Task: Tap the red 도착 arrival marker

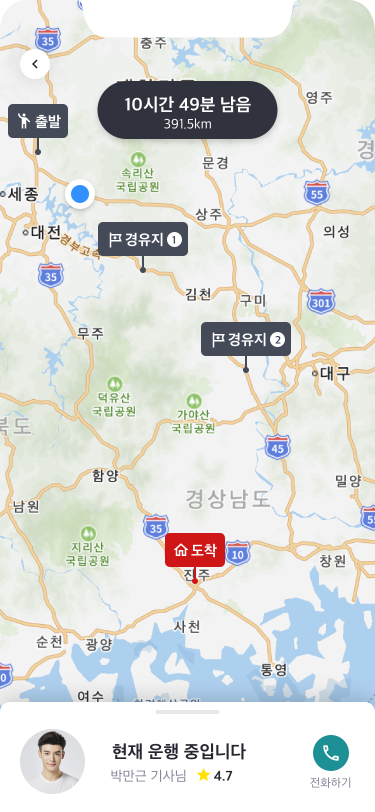Action: [x=195, y=550]
